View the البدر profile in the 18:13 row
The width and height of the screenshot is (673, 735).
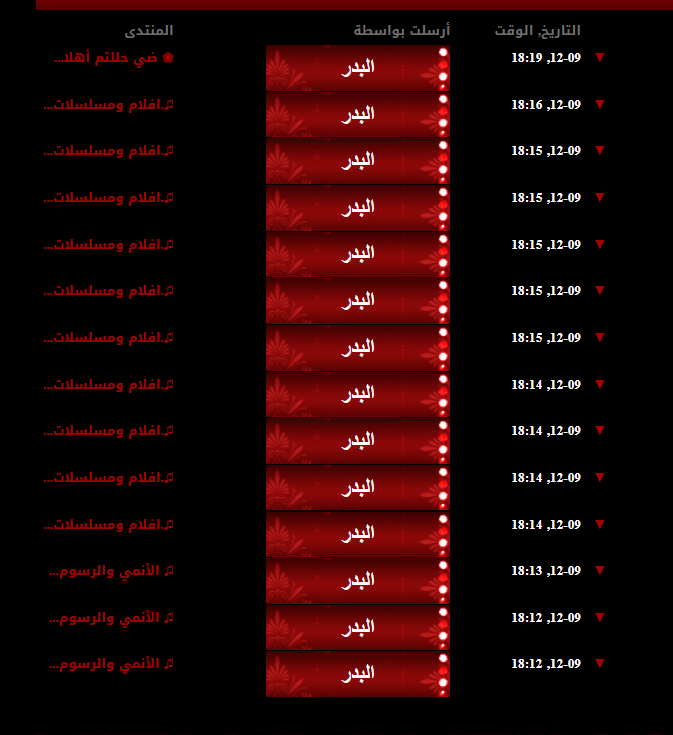tap(358, 580)
